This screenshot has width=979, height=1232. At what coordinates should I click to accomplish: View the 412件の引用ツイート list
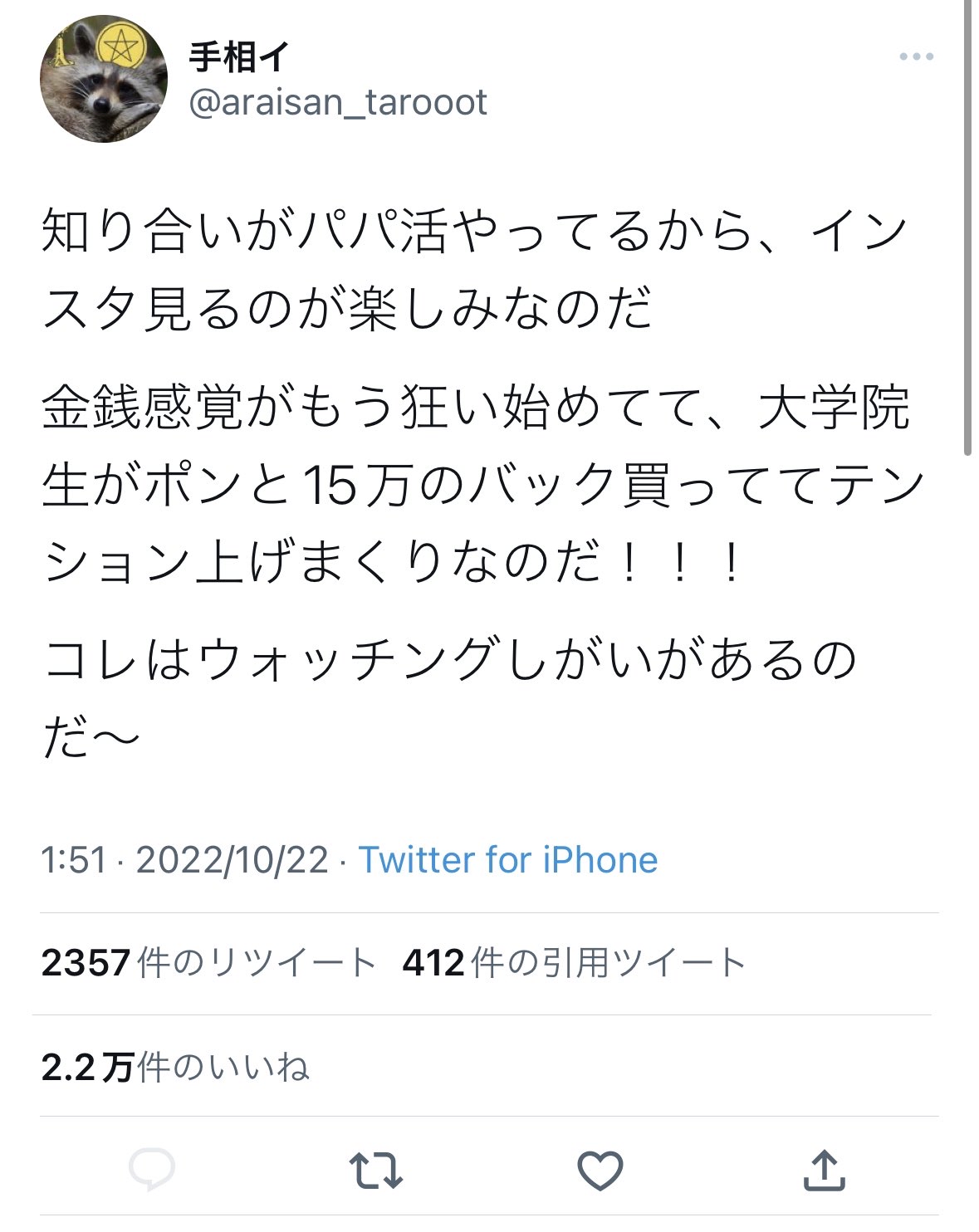[x=573, y=963]
